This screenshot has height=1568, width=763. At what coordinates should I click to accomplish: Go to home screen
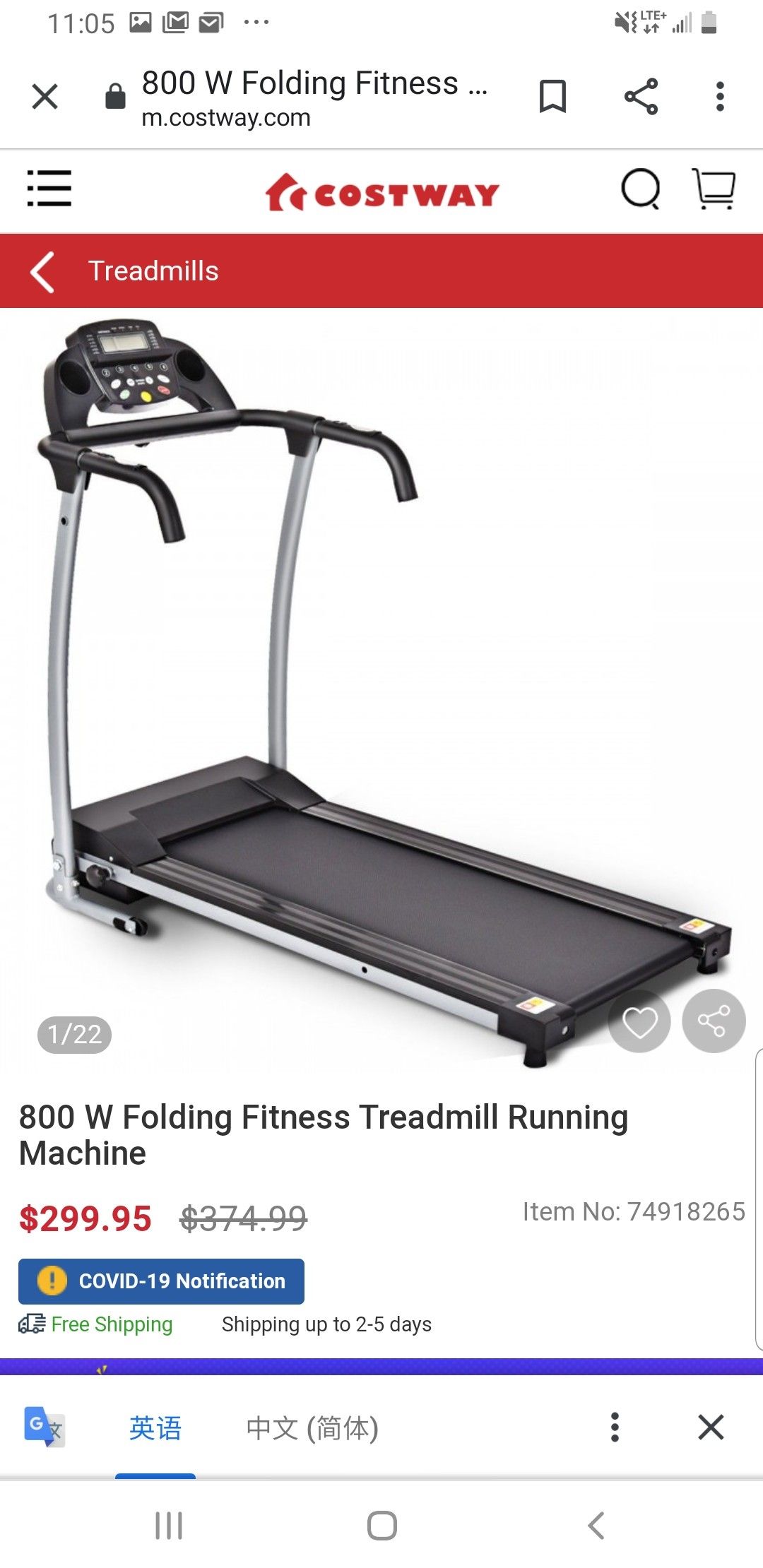[x=381, y=1526]
